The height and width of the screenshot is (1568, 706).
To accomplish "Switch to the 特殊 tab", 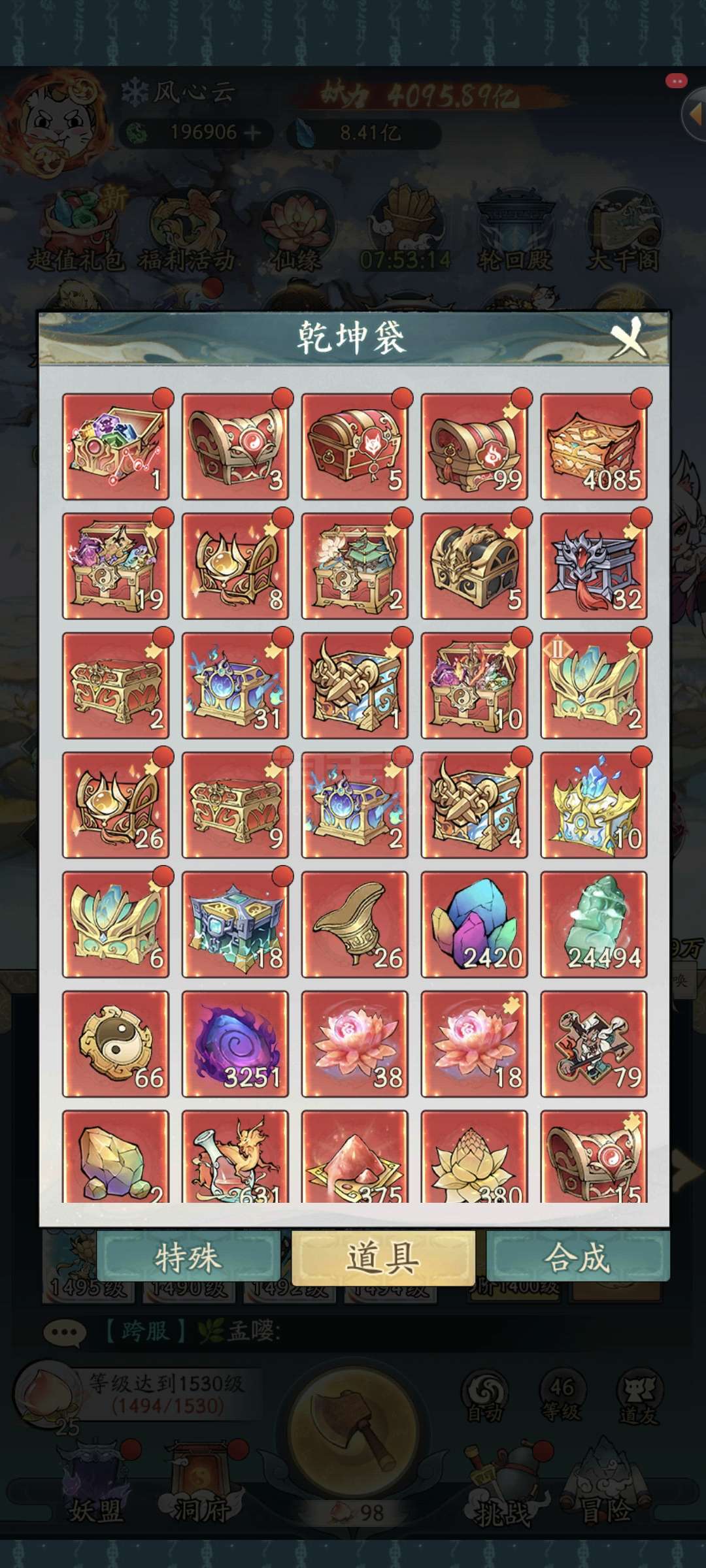I will (x=188, y=1257).
